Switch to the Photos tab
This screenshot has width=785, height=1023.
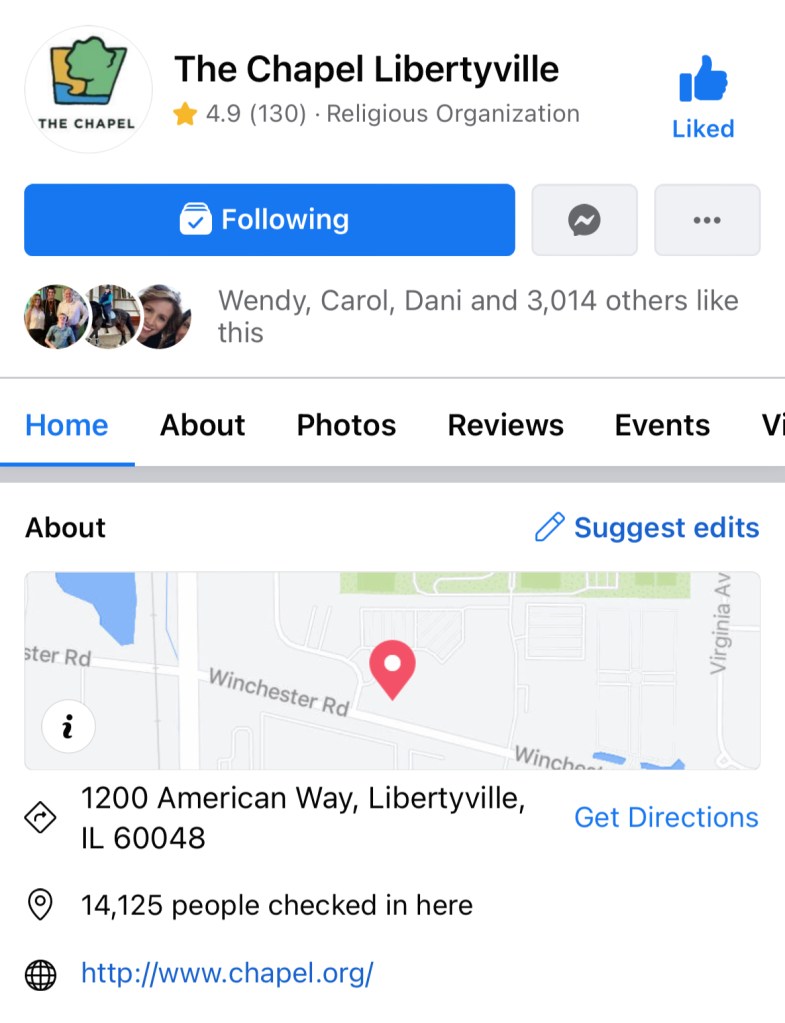(346, 425)
